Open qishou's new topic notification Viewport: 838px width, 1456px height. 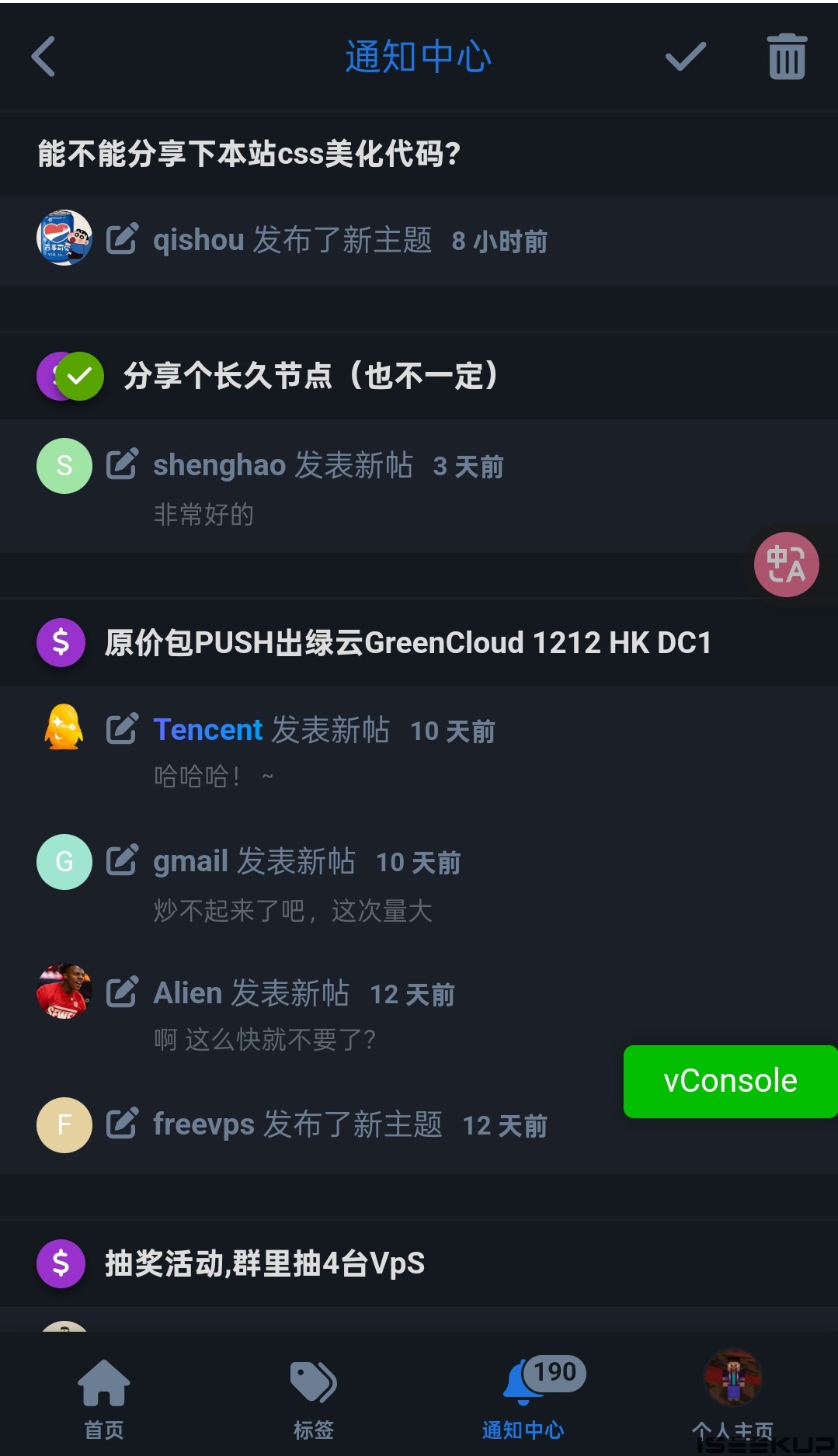coord(349,241)
